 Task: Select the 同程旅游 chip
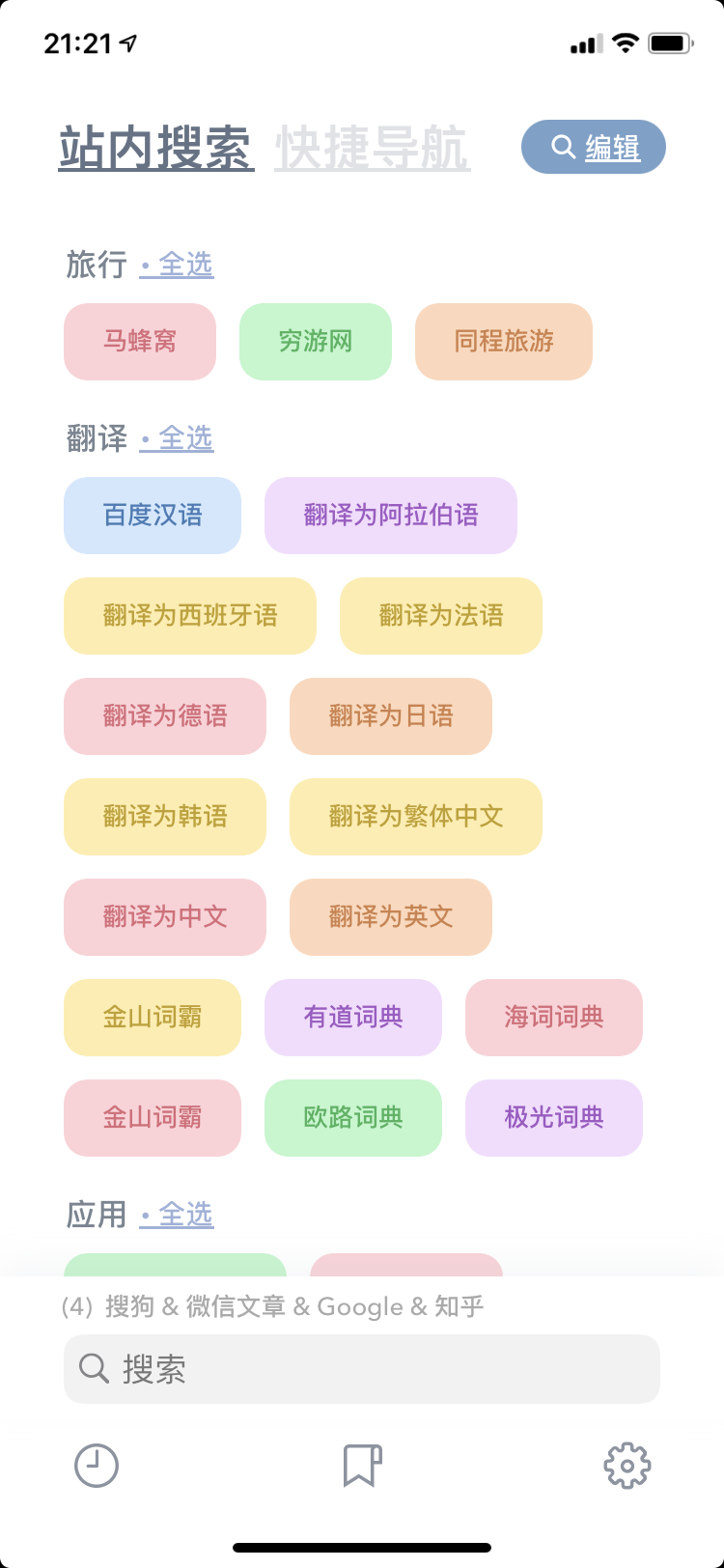[x=504, y=342]
